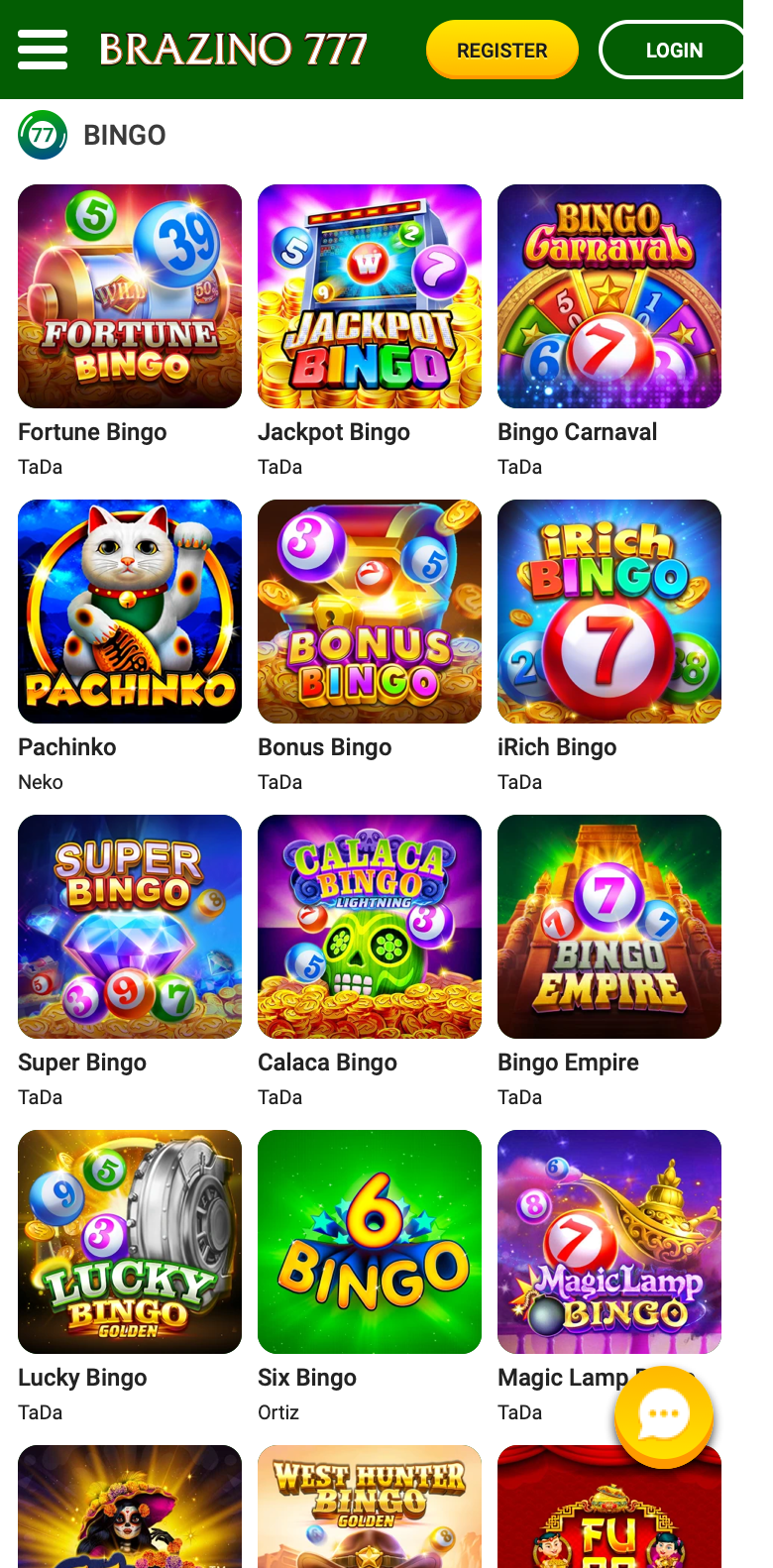Open the Magic Lamp Bingo game
Screen dimensions: 773x1568
click(x=609, y=1242)
